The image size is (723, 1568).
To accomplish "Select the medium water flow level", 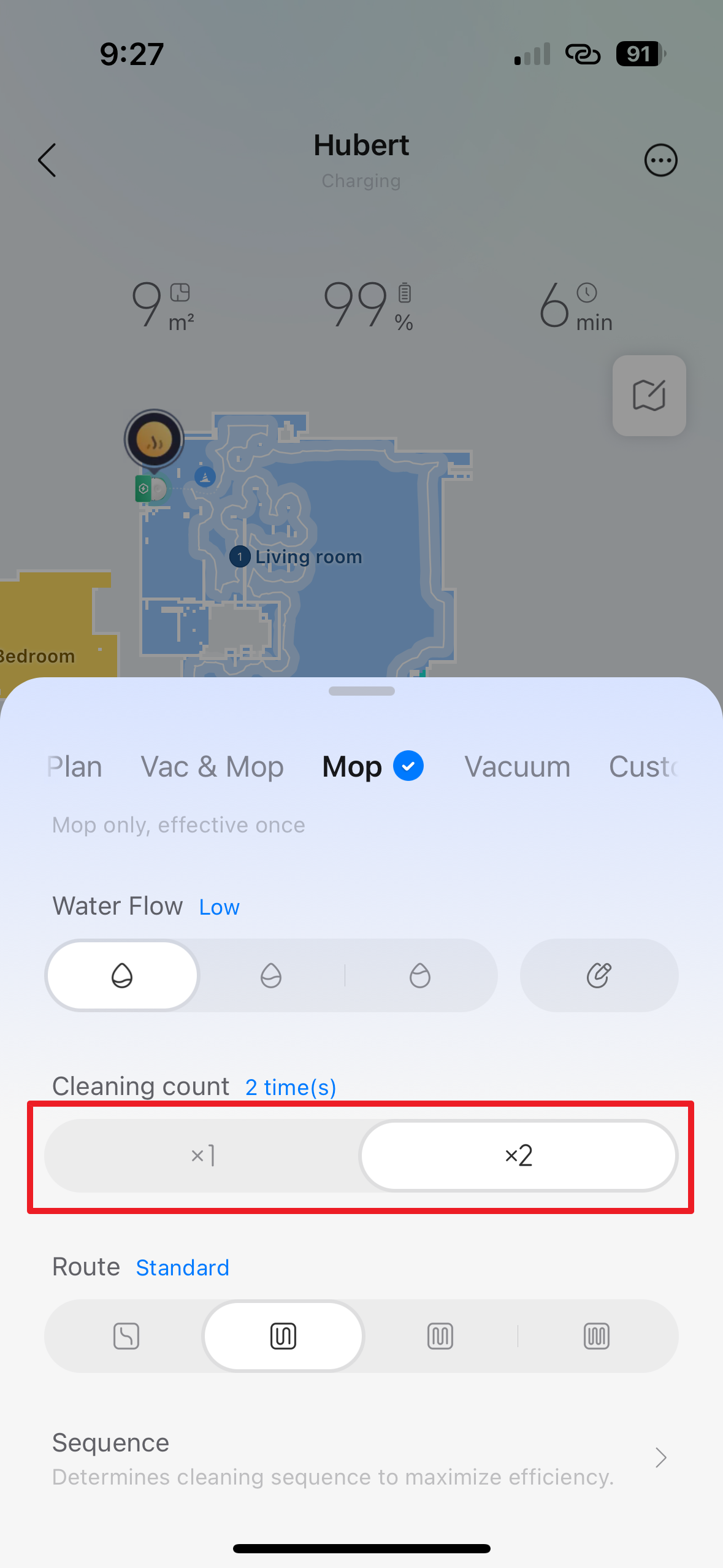I will tap(270, 975).
